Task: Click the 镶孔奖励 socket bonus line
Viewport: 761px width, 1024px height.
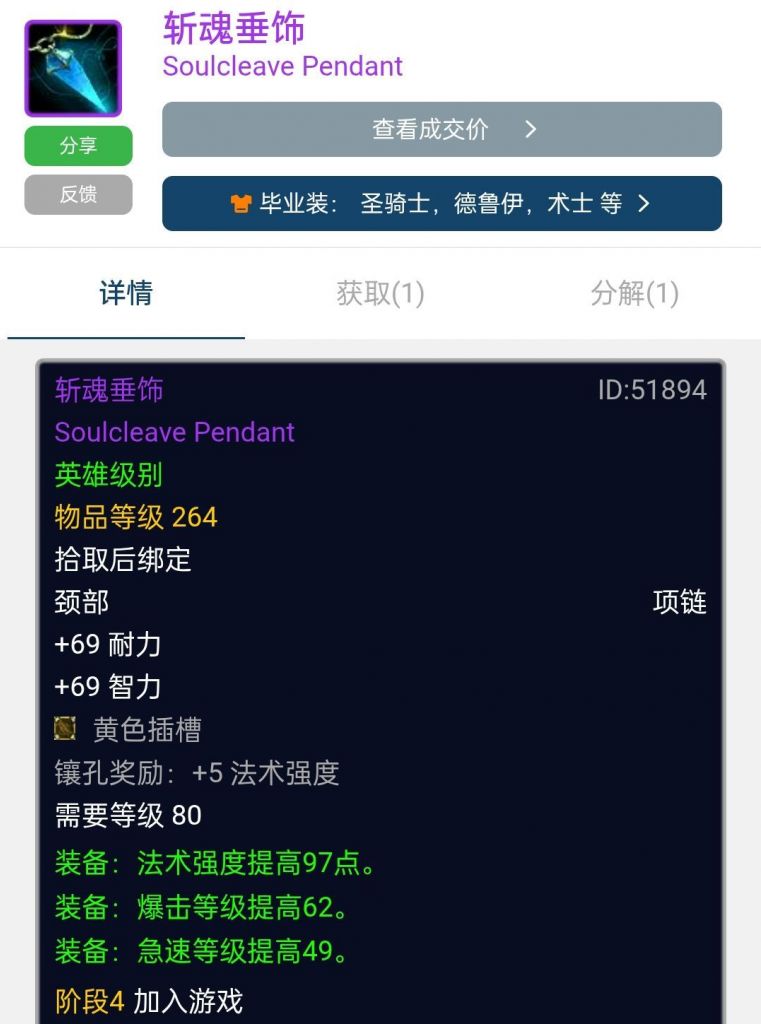Action: 196,773
